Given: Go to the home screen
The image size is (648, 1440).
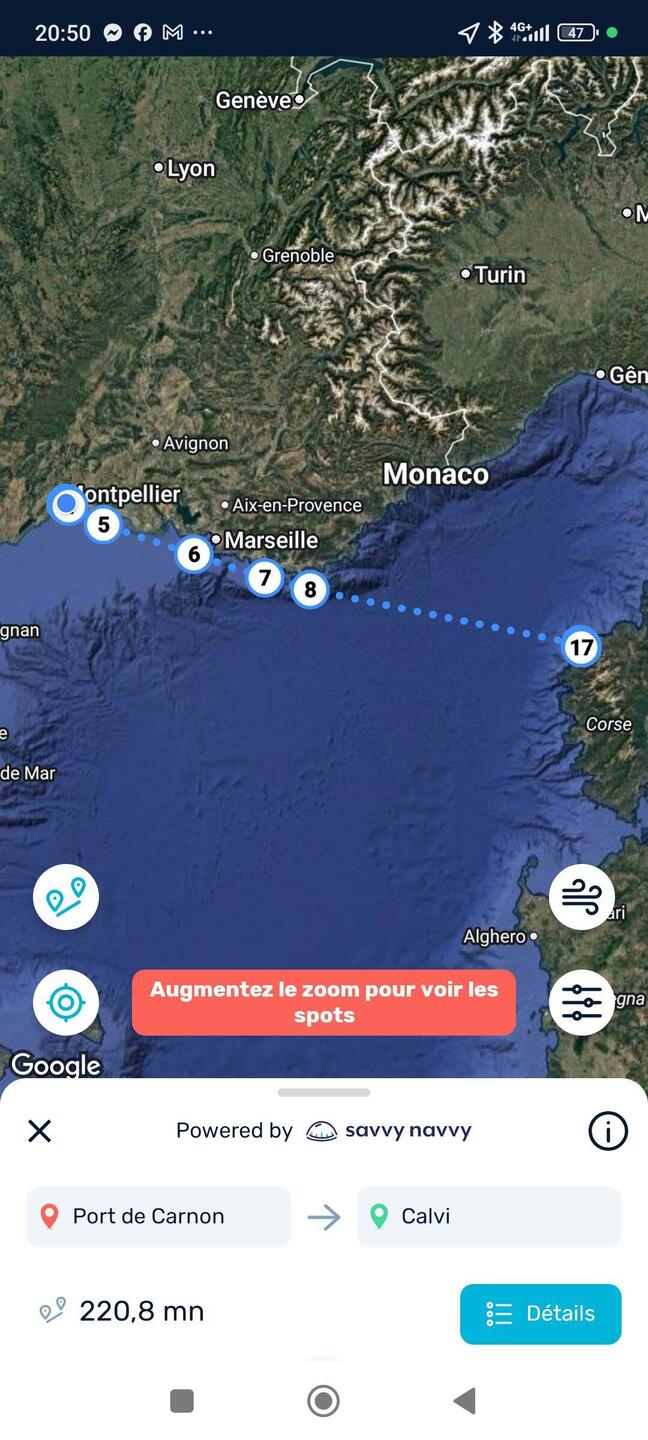Looking at the screenshot, I should point(323,1401).
